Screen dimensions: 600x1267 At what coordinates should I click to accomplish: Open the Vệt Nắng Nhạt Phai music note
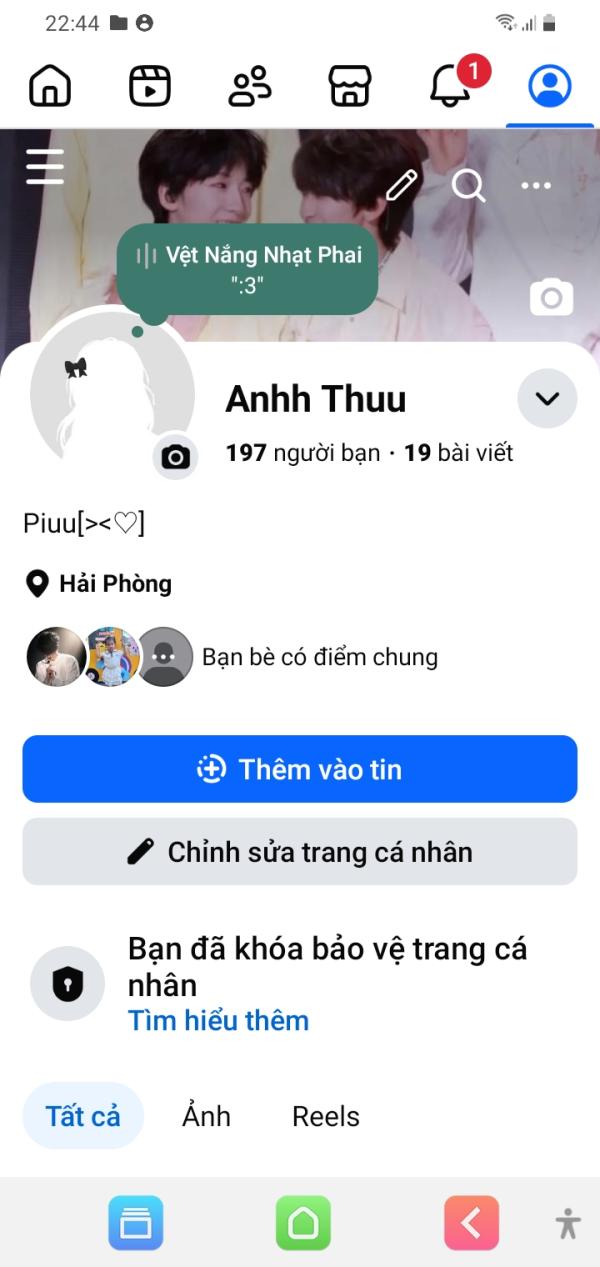pyautogui.click(x=248, y=268)
